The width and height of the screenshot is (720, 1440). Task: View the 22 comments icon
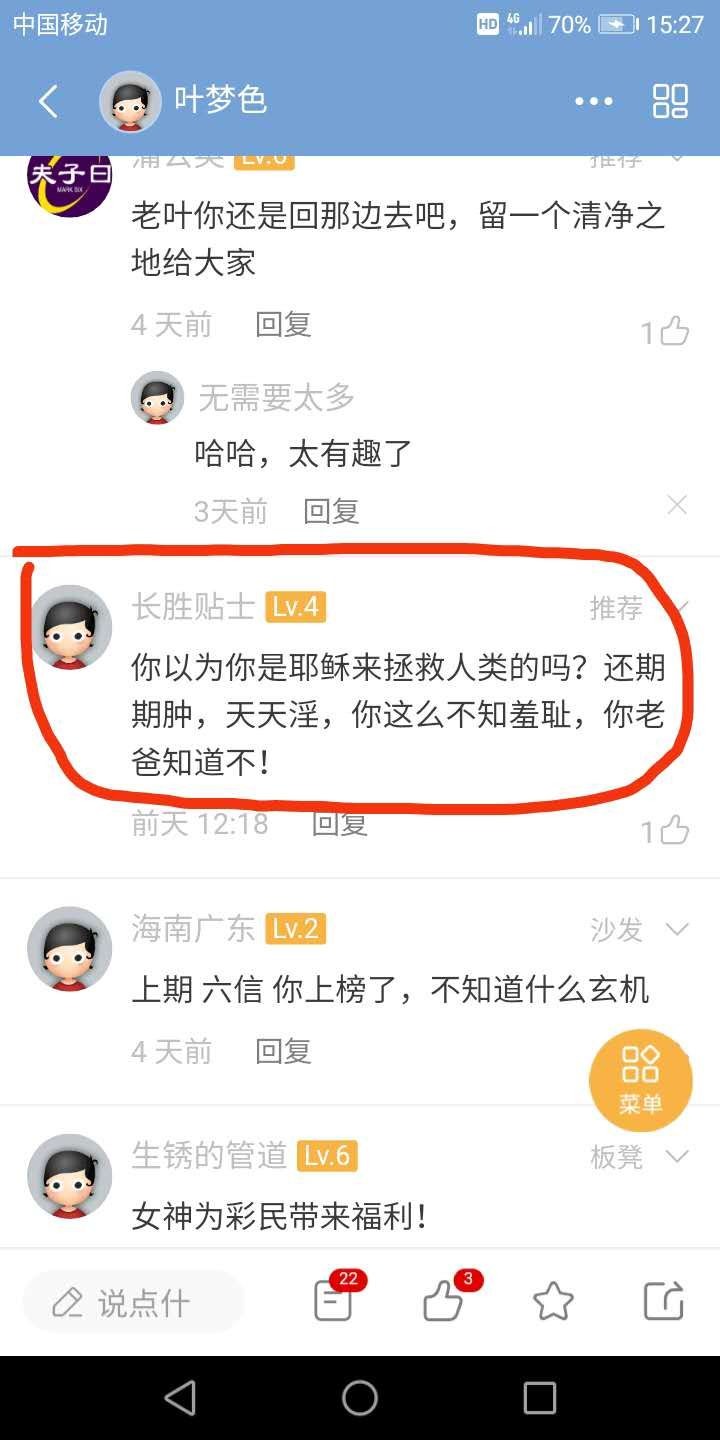(x=334, y=1300)
